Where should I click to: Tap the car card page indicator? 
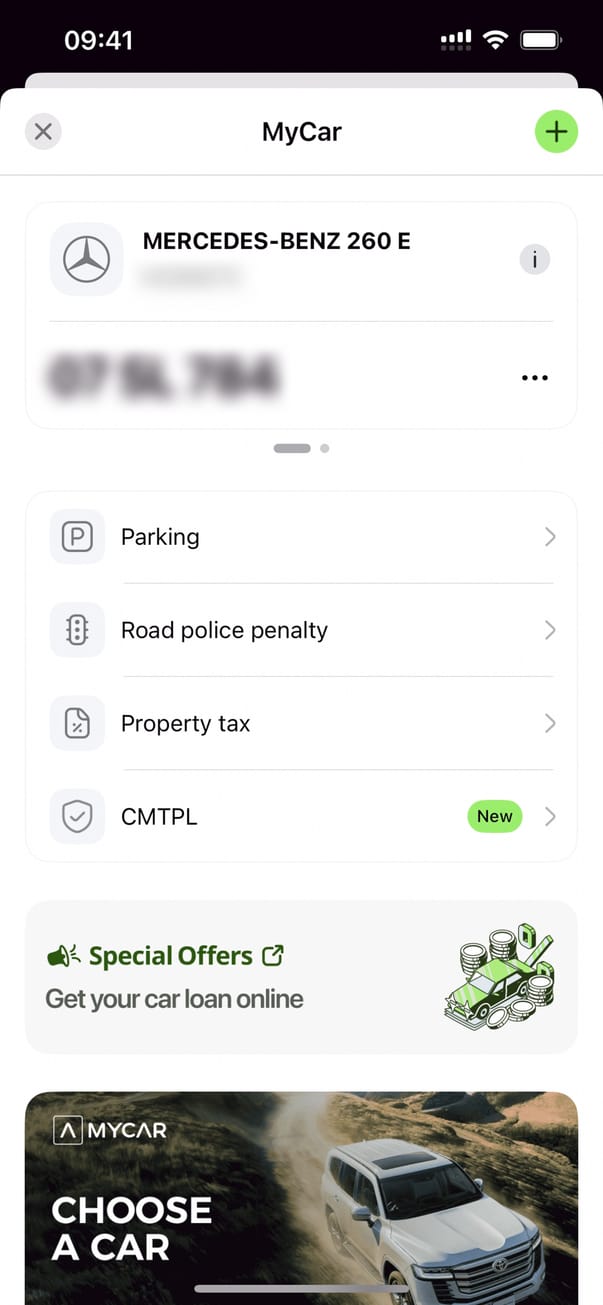pyautogui.click(x=301, y=449)
